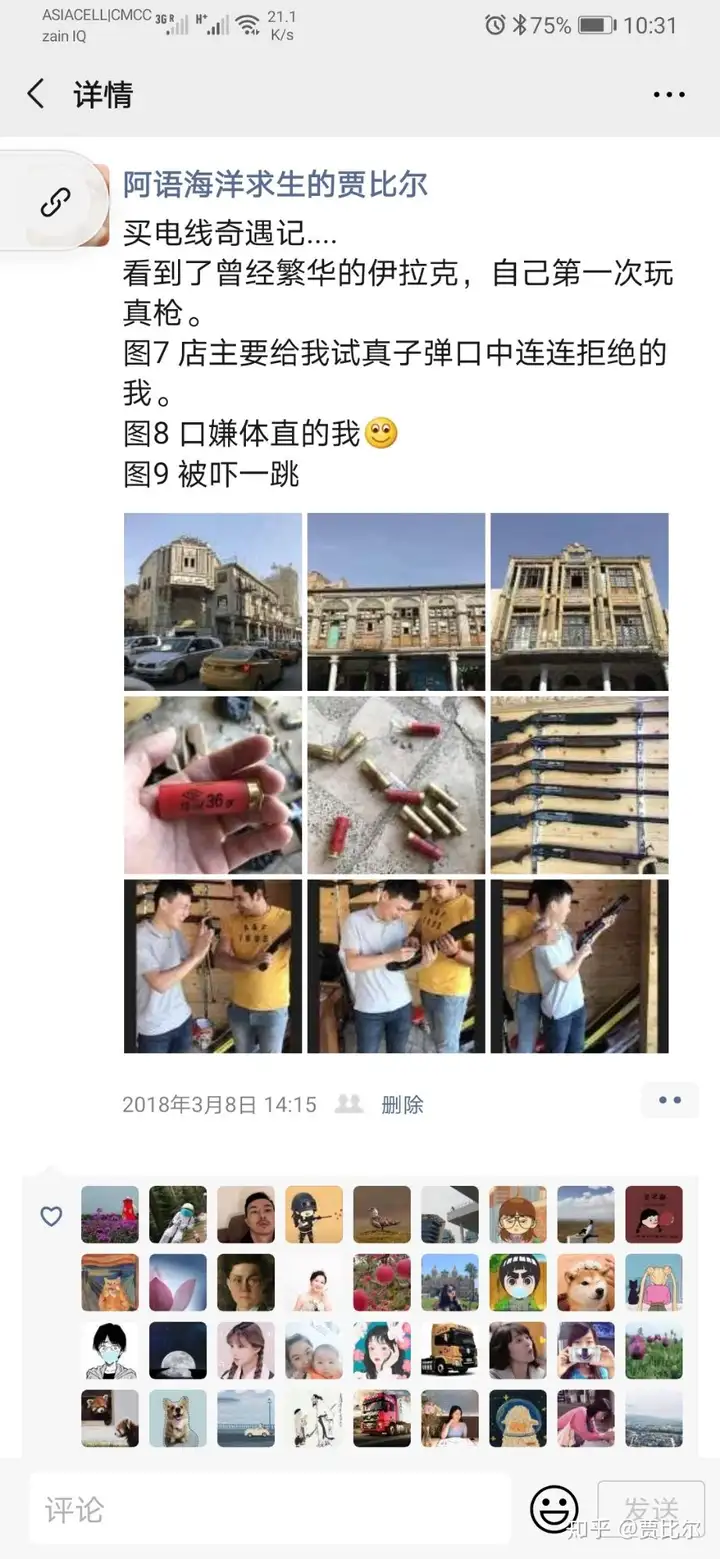
Task: Go back from the 详情 page
Action: pyautogui.click(x=36, y=95)
